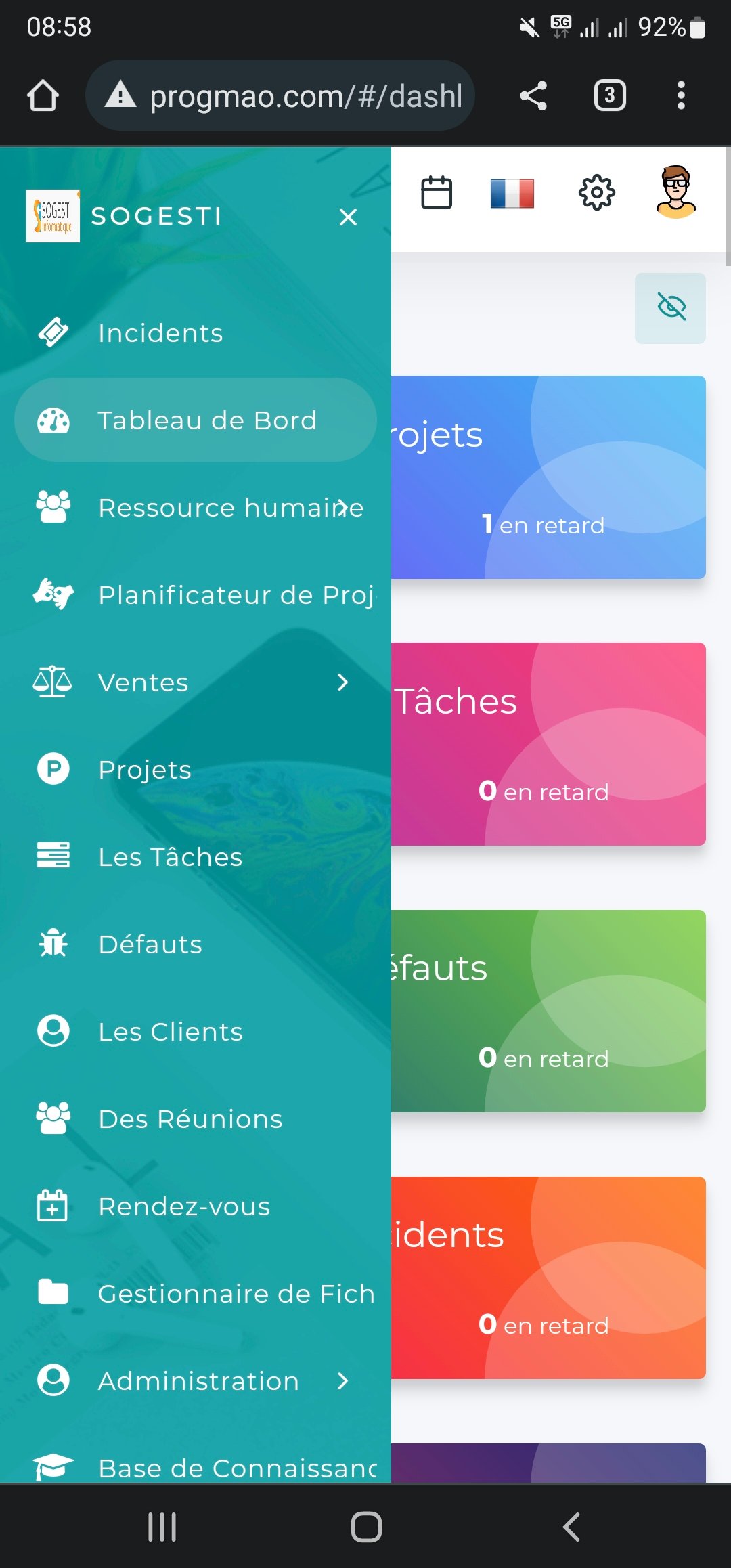Screen dimensions: 731x1568
Task: Select Tableau de Bord menu item
Action: [x=196, y=420]
